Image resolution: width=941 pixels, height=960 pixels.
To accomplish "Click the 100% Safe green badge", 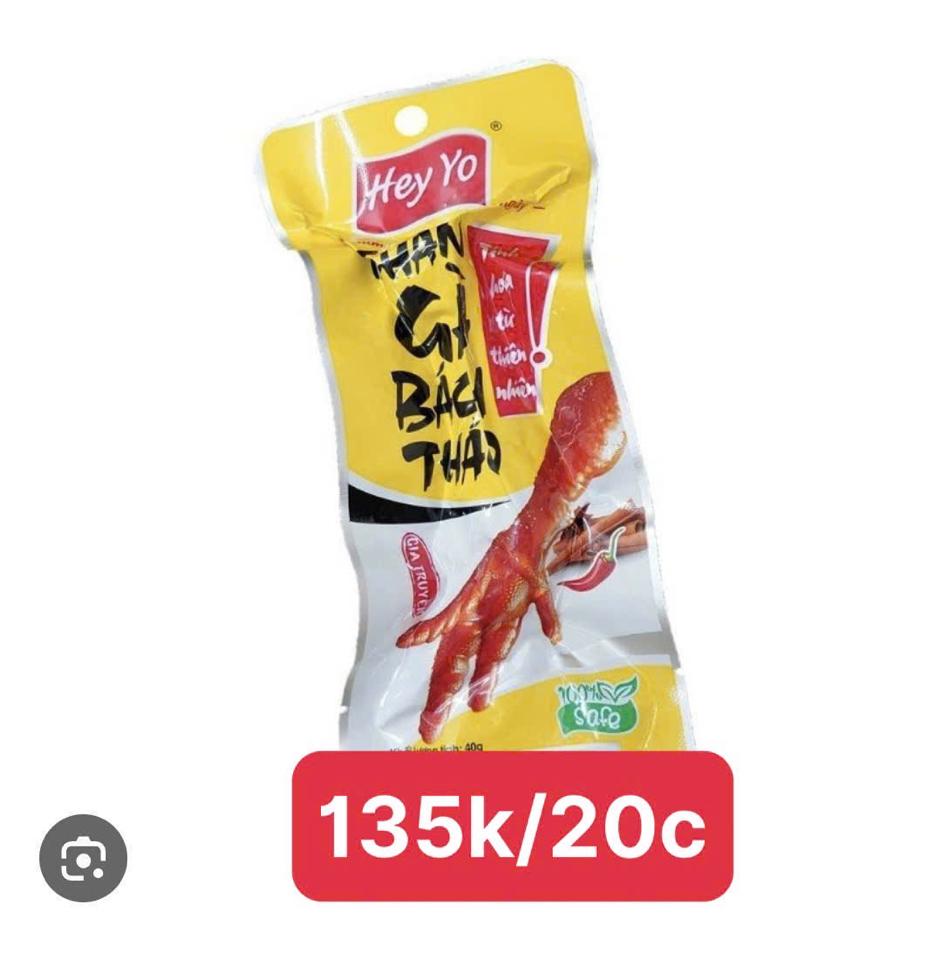I will [597, 708].
